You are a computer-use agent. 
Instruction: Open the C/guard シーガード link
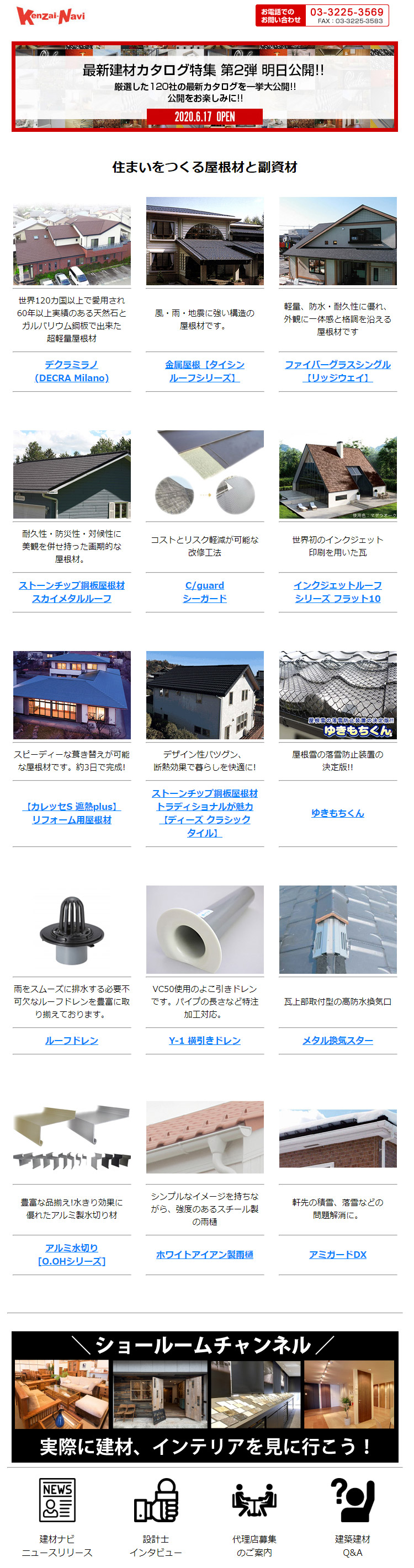click(205, 591)
